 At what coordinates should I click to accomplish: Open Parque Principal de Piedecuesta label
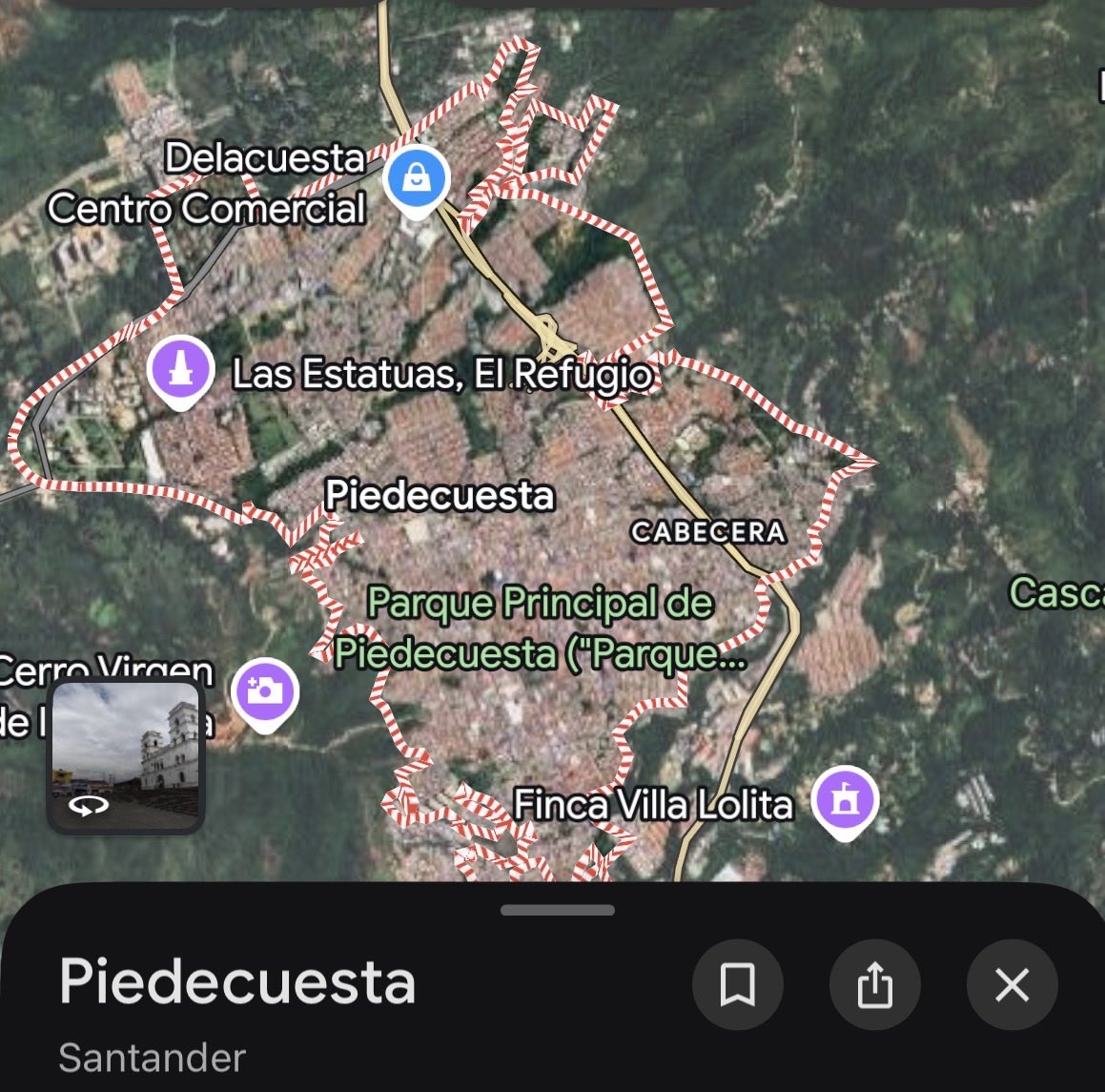click(540, 628)
